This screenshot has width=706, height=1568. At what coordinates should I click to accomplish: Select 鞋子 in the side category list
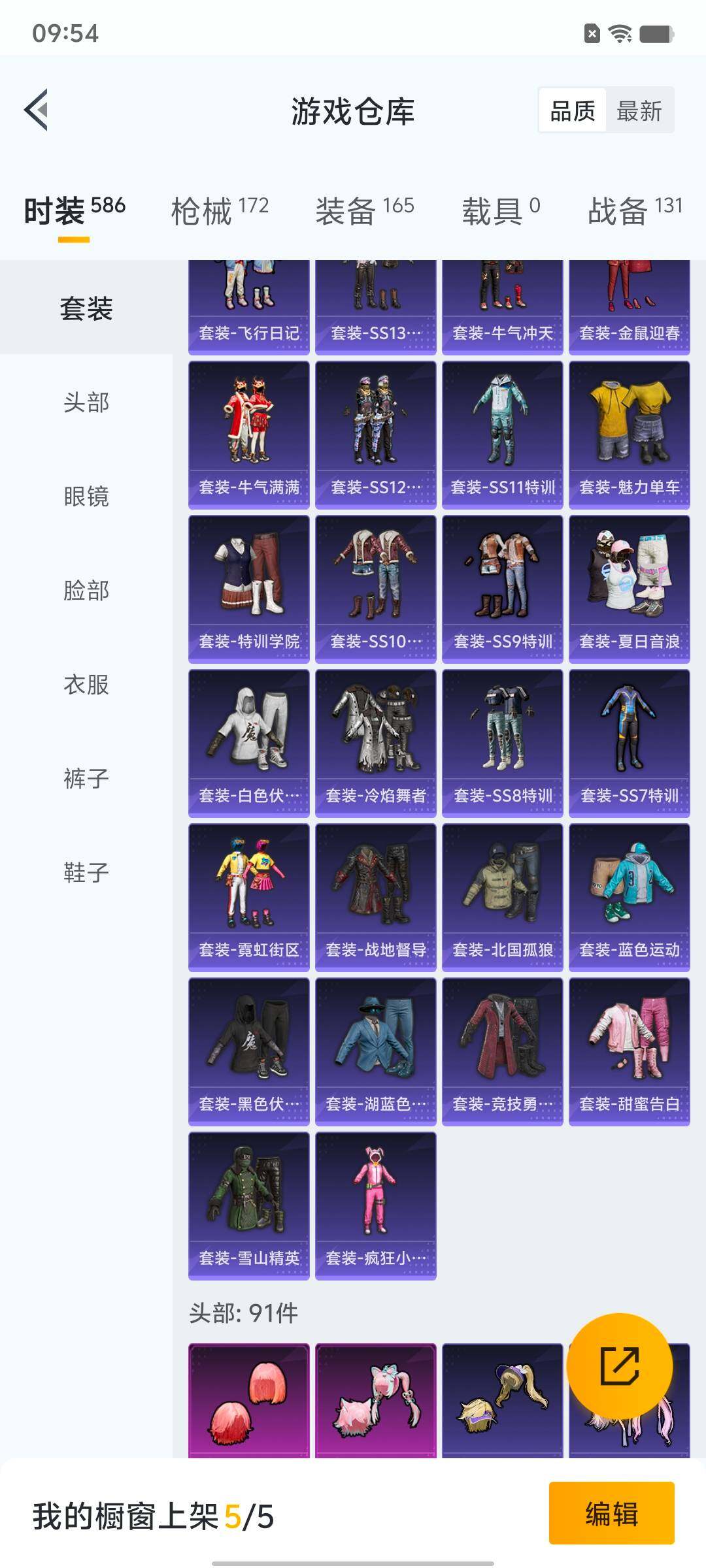tap(86, 873)
